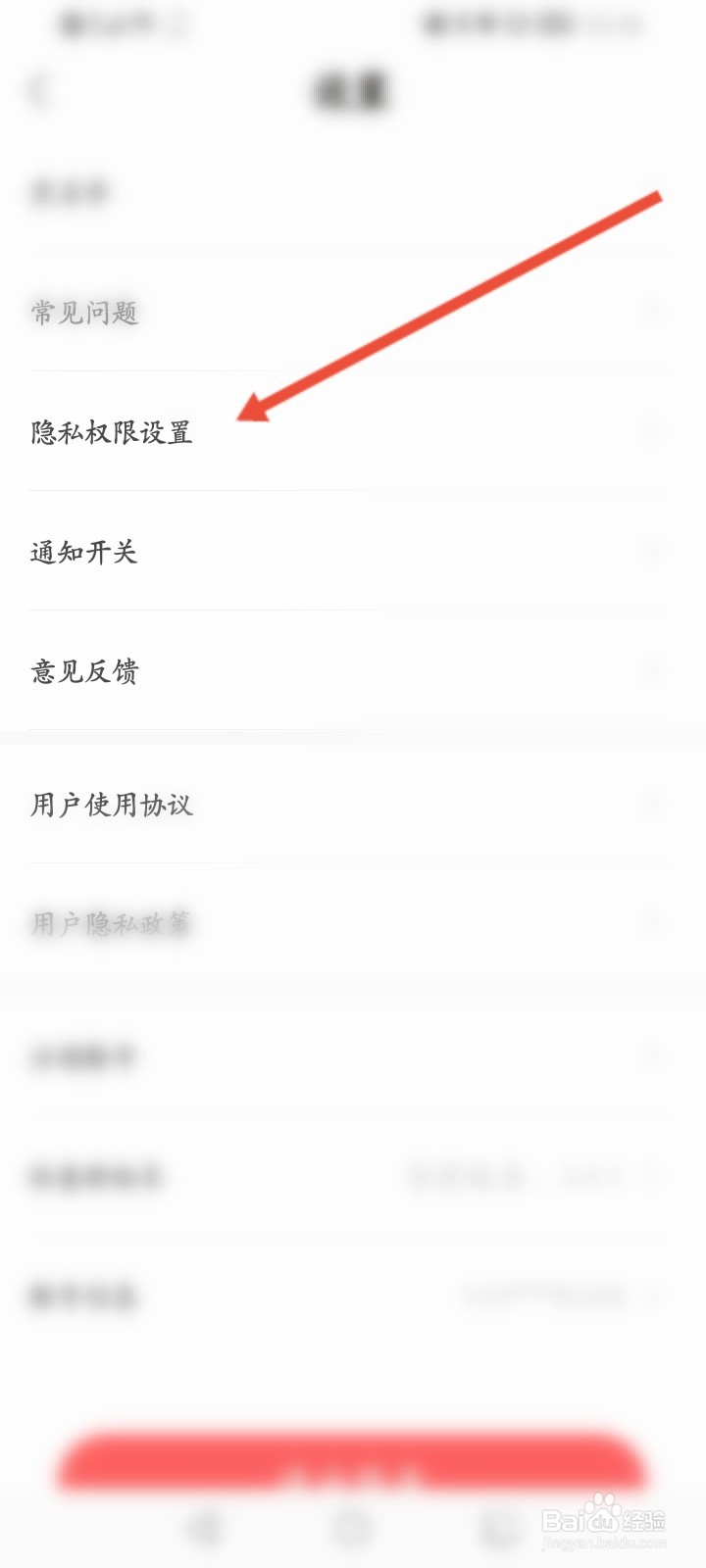Tap the chevron next to 隐私权限设置

652,433
